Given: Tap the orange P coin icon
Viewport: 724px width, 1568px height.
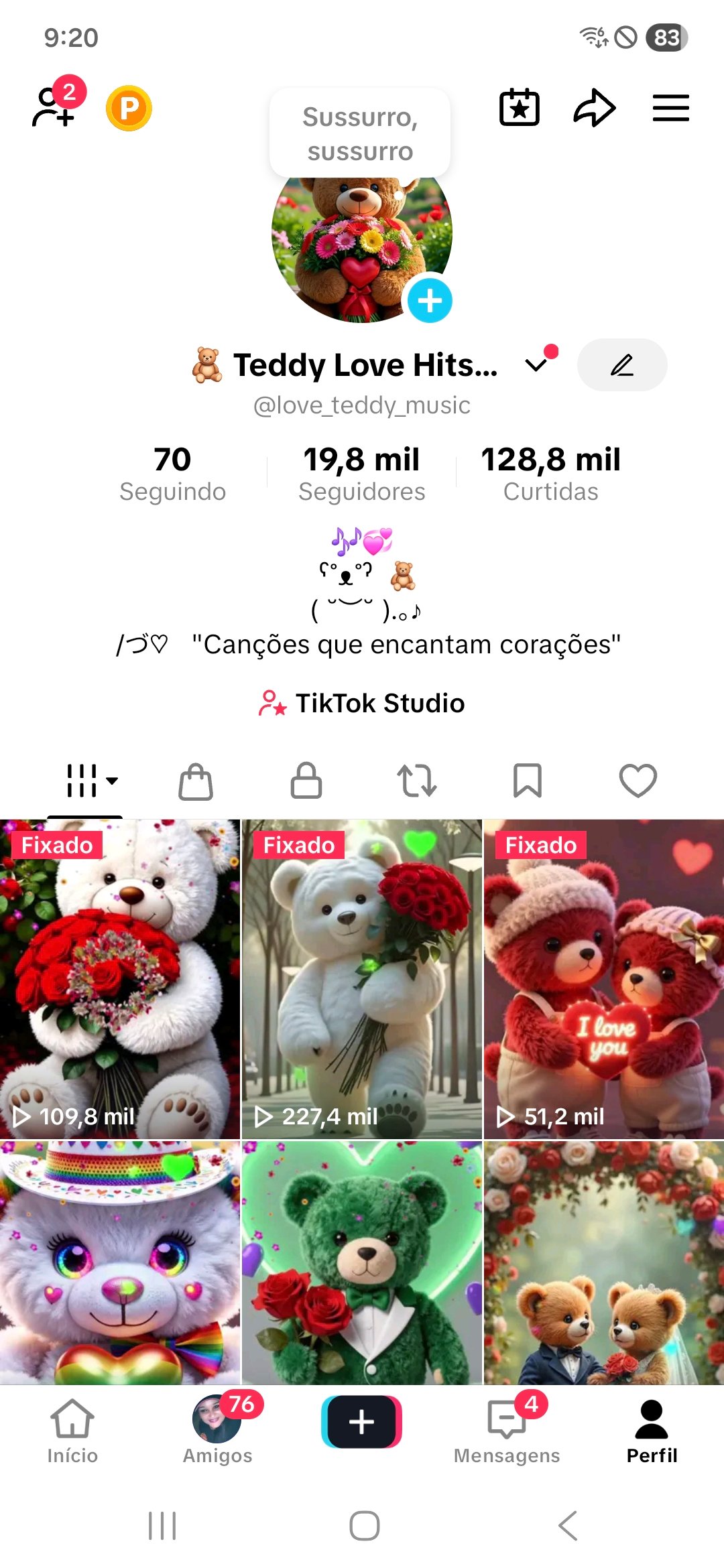Looking at the screenshot, I should point(129,108).
